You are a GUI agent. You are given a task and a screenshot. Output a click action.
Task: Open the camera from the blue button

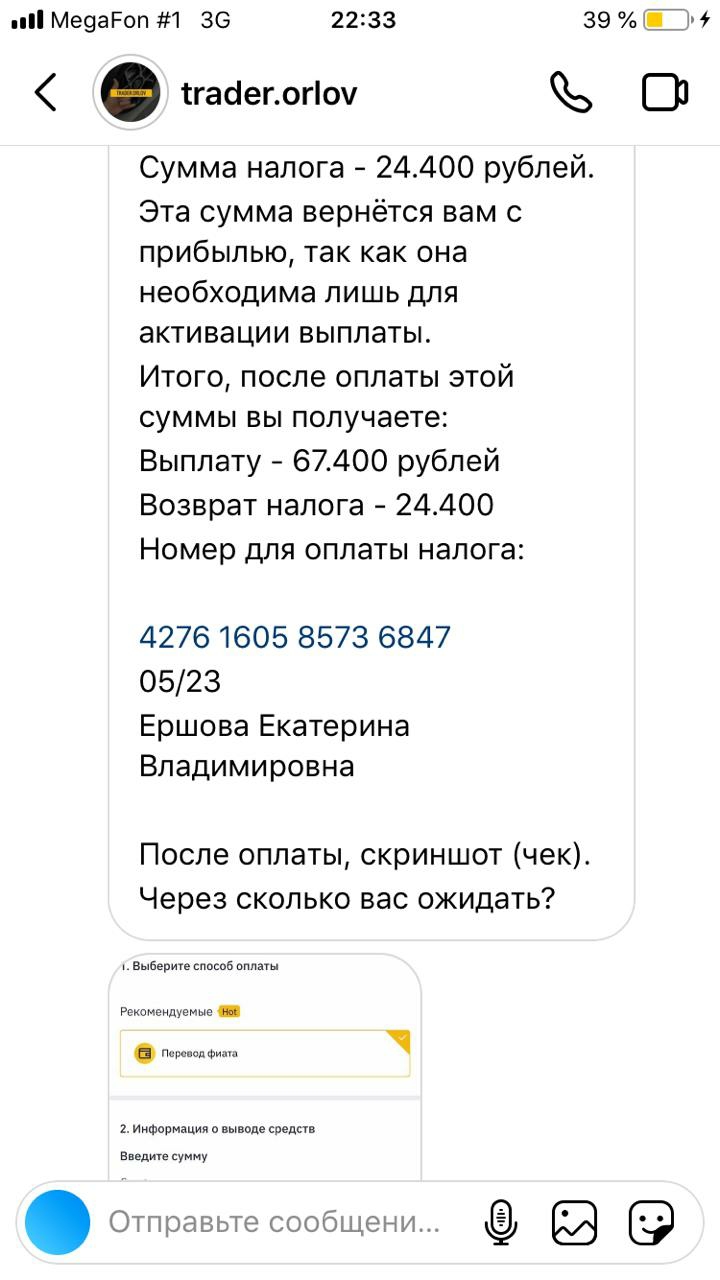(x=58, y=1222)
